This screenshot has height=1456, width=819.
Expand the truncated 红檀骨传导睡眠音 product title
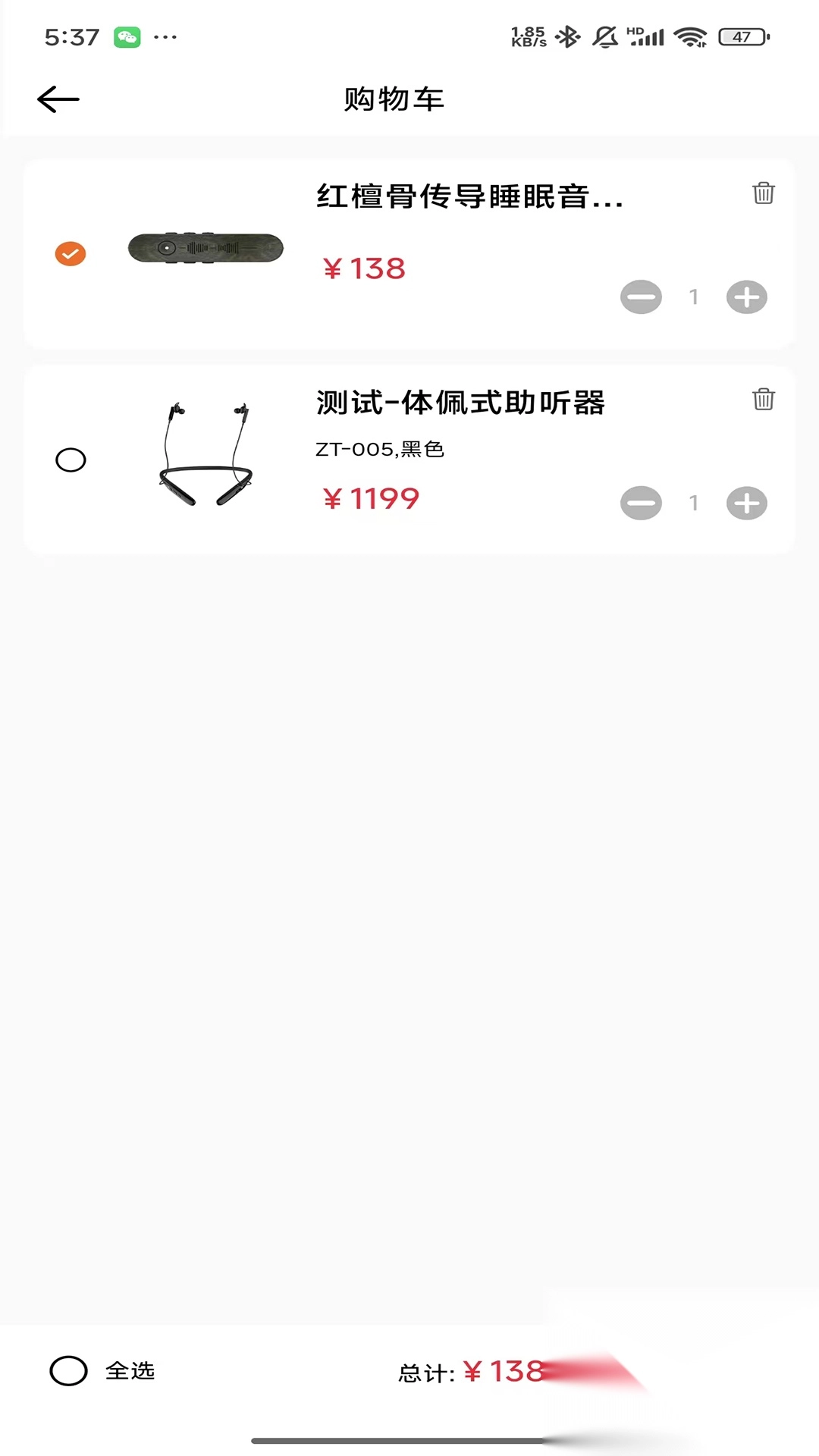470,200
